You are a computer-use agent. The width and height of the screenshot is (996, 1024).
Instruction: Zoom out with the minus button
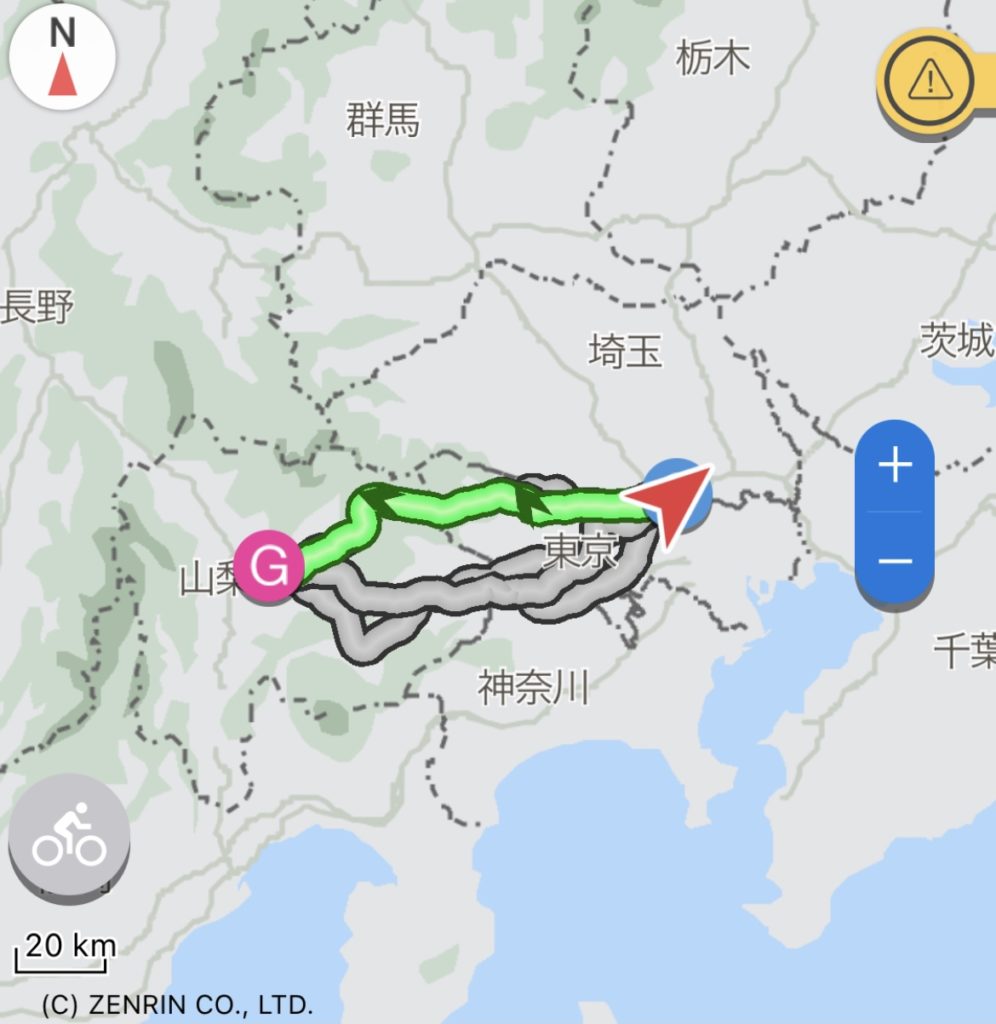pyautogui.click(x=895, y=560)
